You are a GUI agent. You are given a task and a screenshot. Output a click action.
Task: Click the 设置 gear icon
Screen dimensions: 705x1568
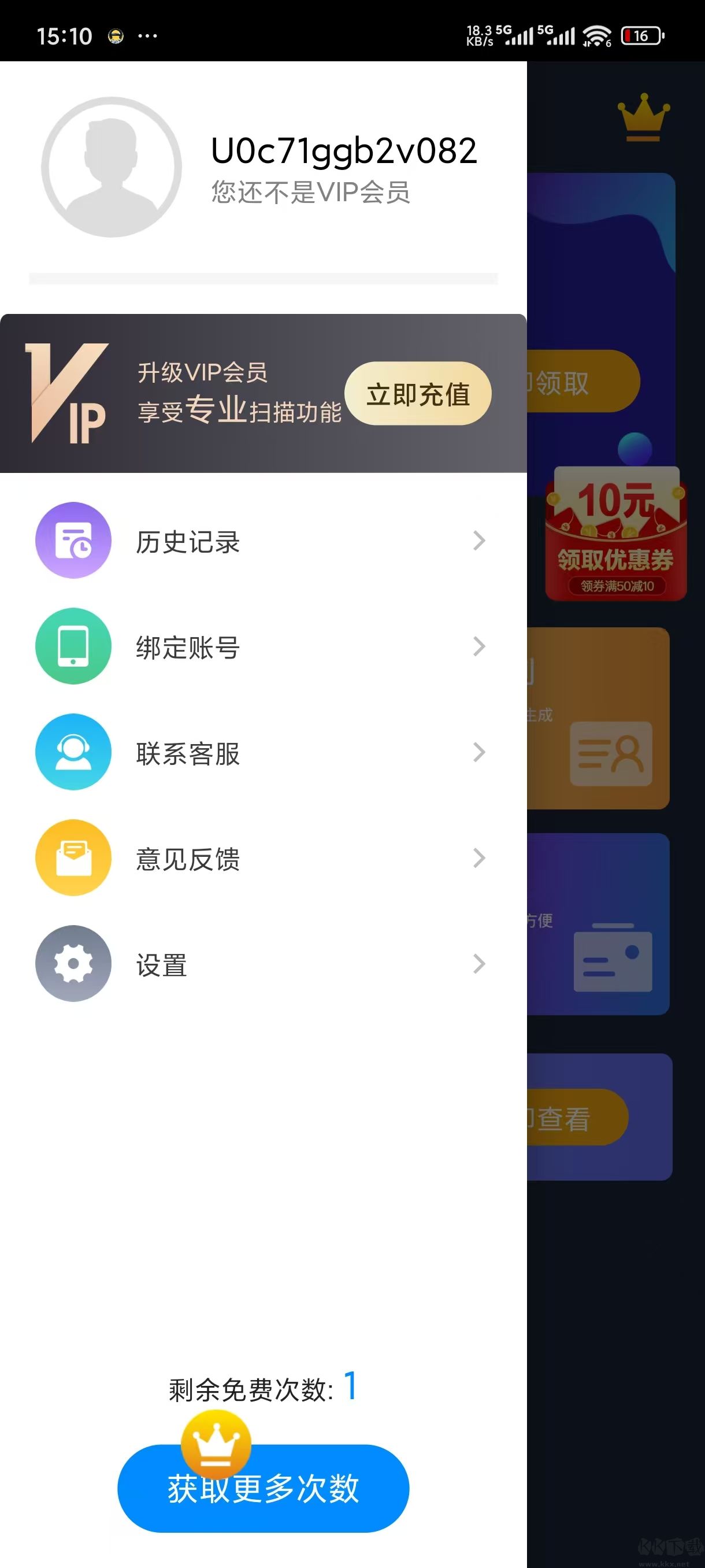click(x=73, y=964)
